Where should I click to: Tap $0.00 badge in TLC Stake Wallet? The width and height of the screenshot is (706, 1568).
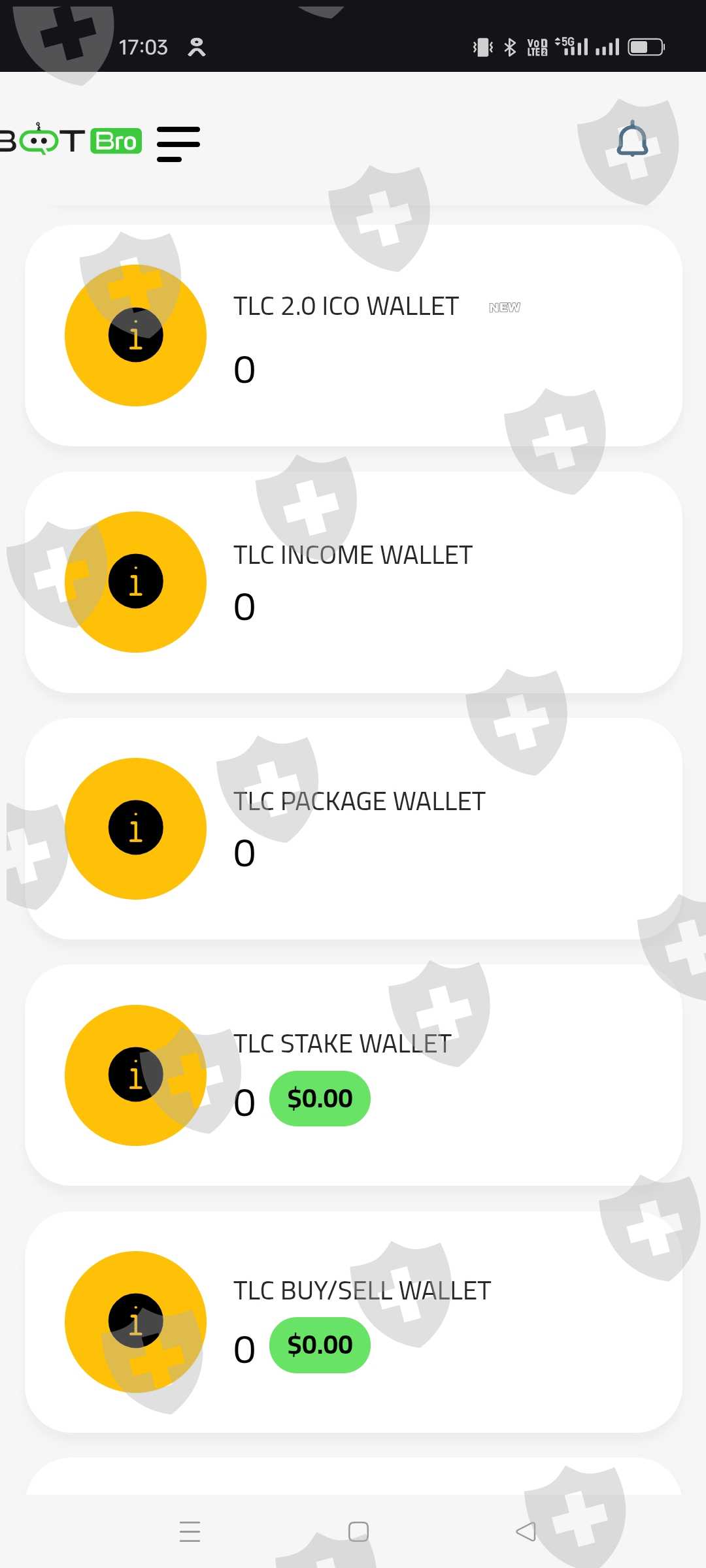coord(320,1098)
